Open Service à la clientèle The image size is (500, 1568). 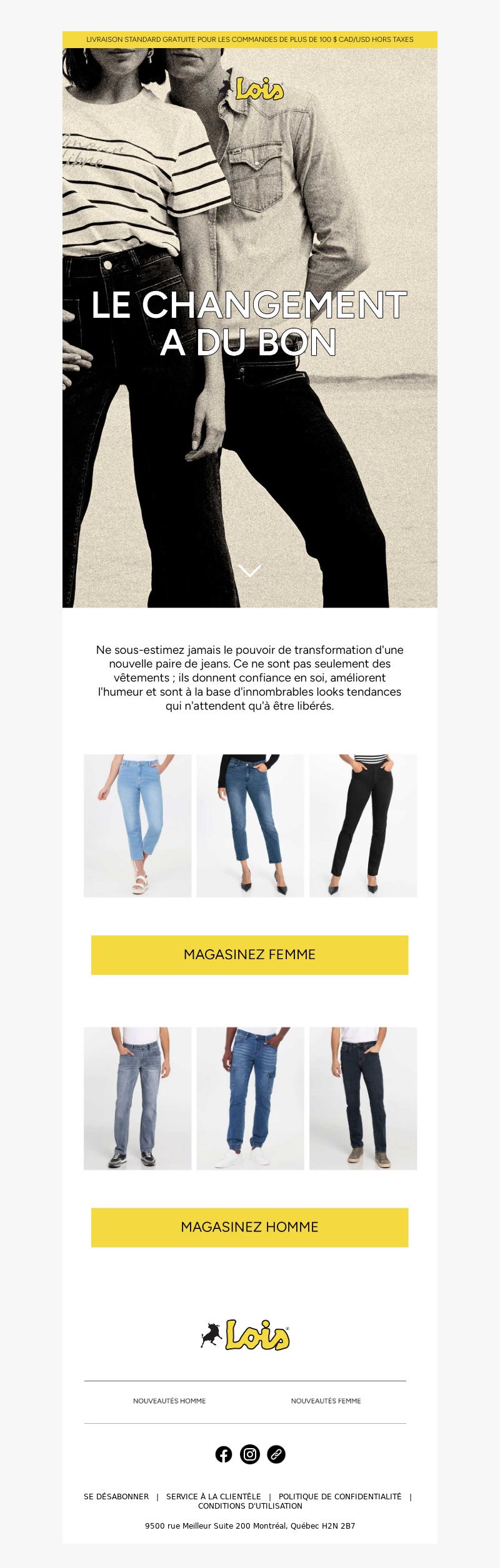point(214,1496)
